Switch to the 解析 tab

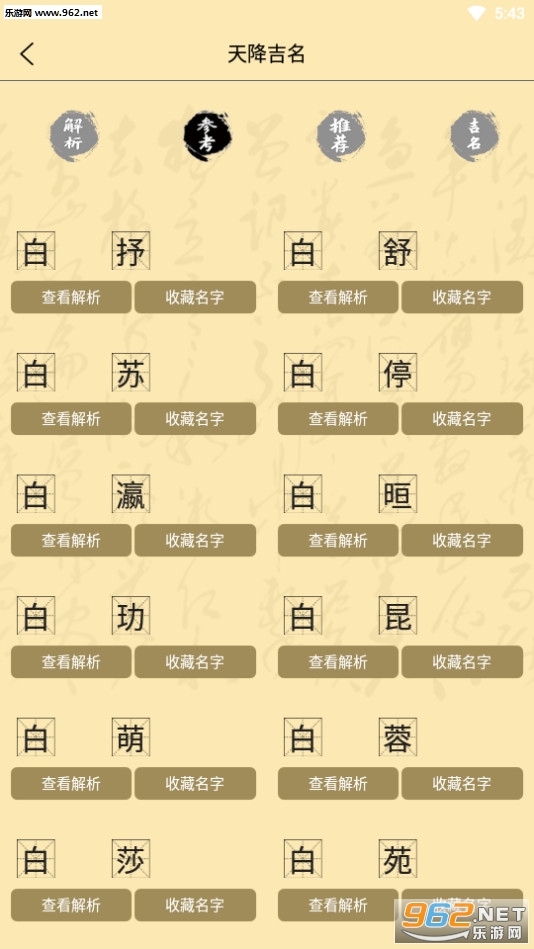tap(73, 136)
